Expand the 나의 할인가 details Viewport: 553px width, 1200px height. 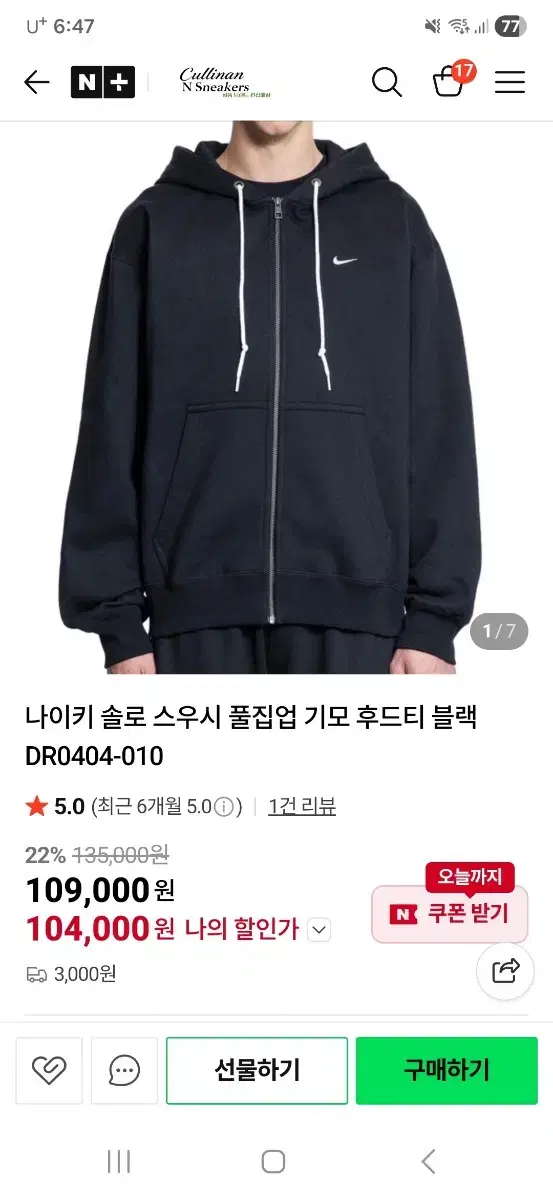coord(319,930)
